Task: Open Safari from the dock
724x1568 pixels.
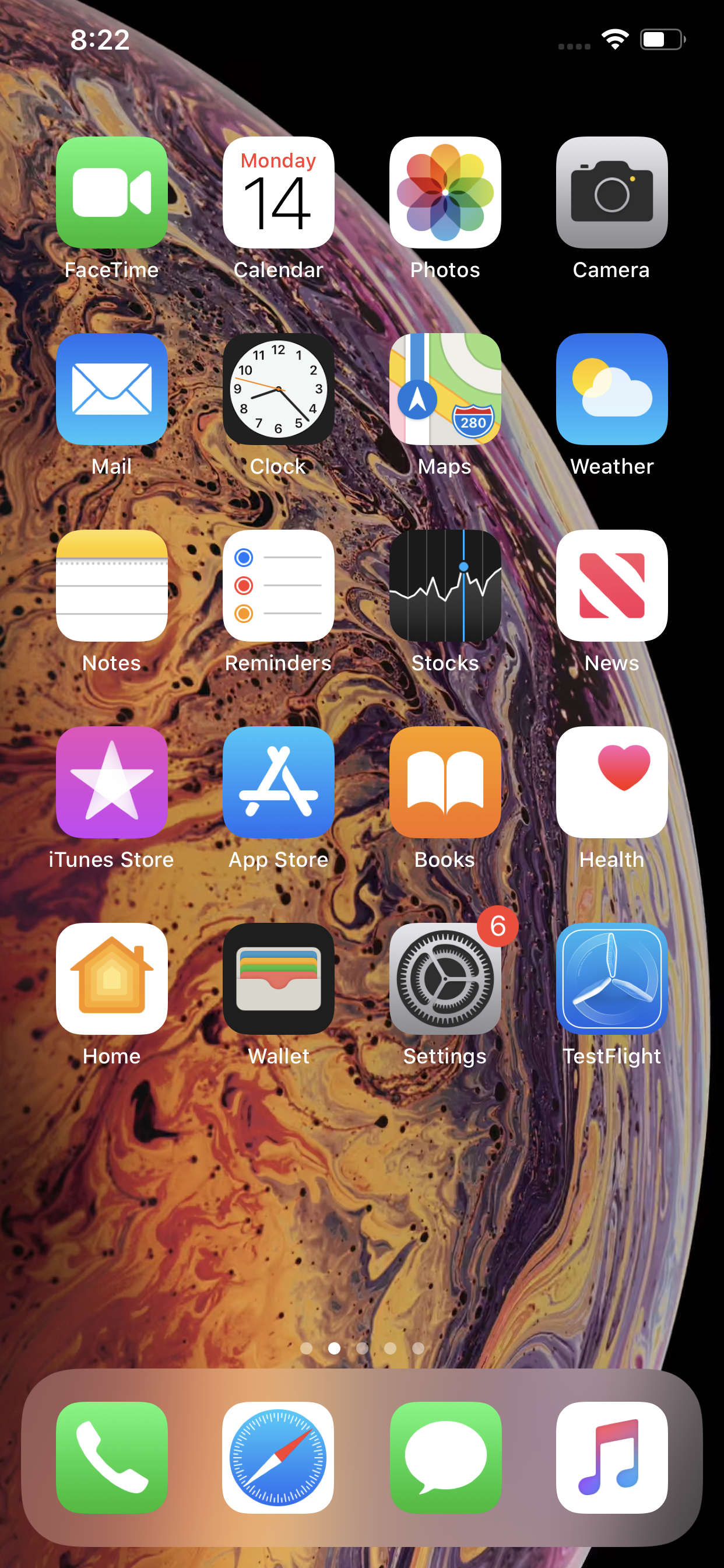Action: [x=278, y=1457]
